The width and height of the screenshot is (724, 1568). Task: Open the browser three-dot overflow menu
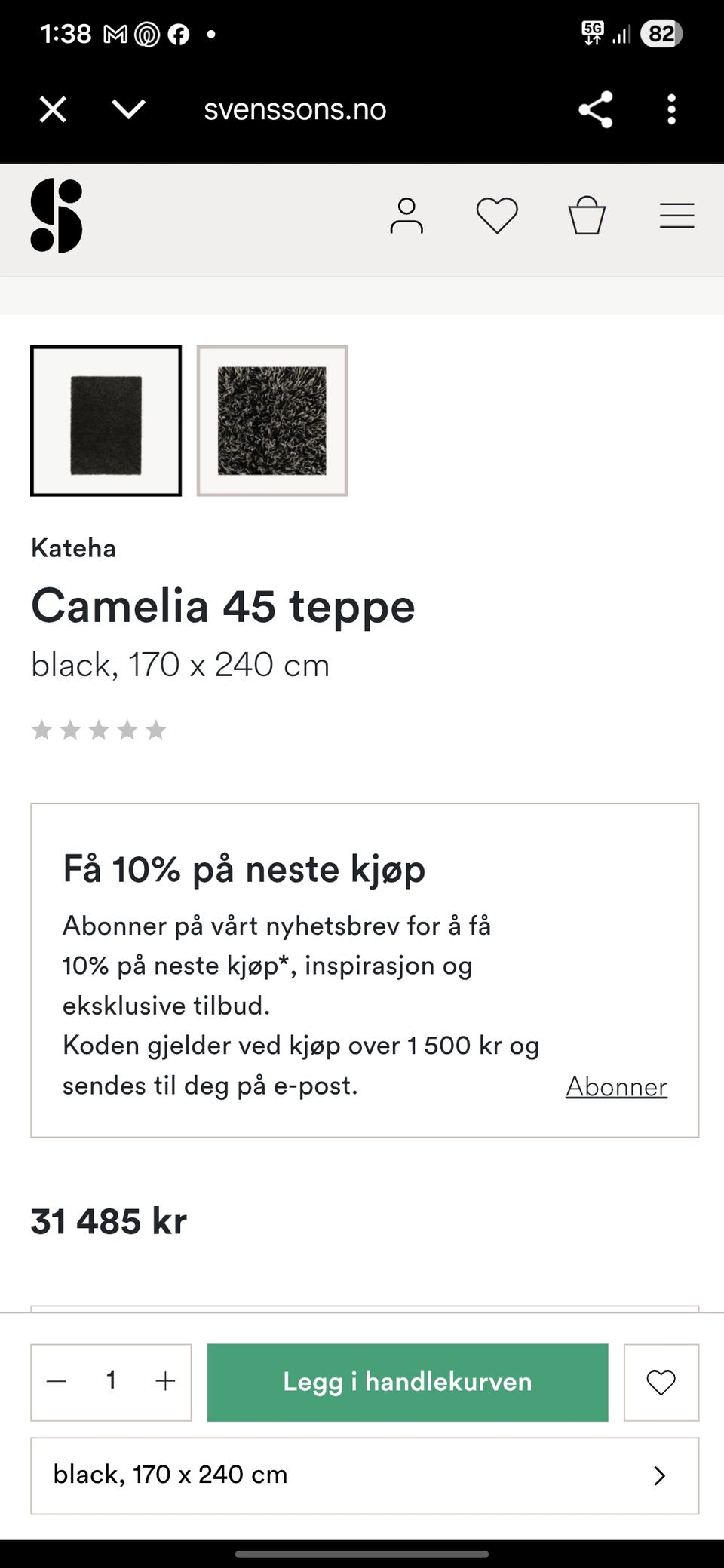coord(670,109)
